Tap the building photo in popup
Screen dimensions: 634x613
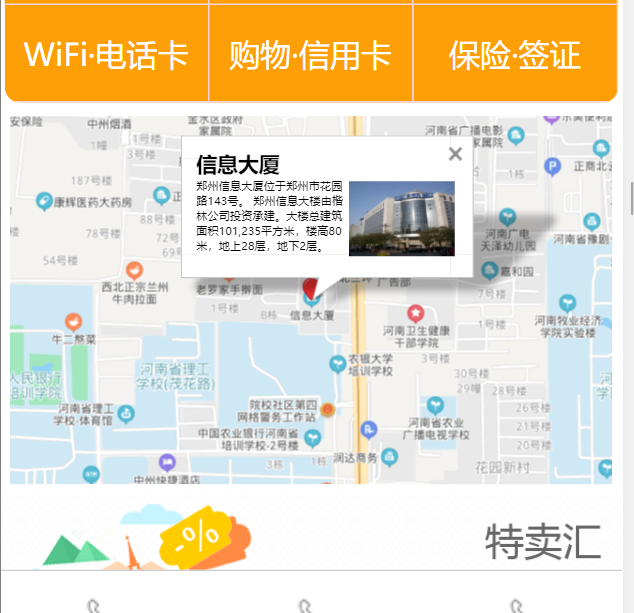click(x=401, y=217)
